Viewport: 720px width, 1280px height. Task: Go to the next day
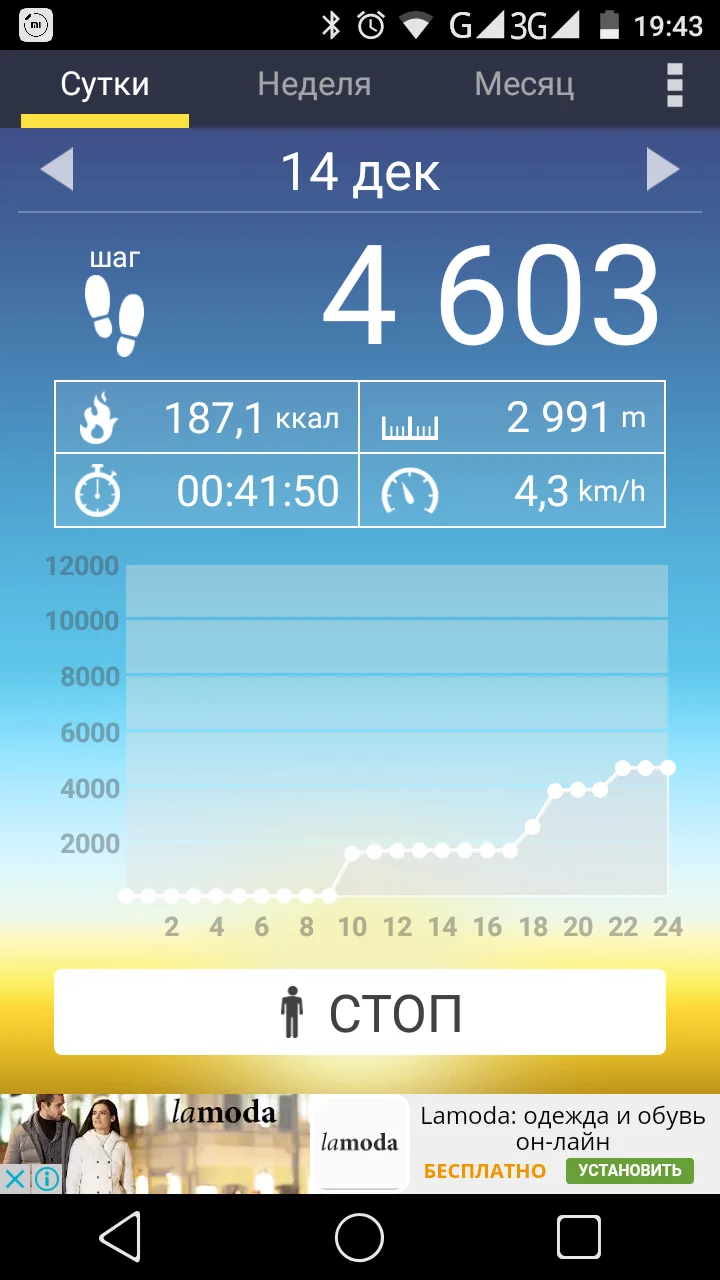[x=662, y=170]
